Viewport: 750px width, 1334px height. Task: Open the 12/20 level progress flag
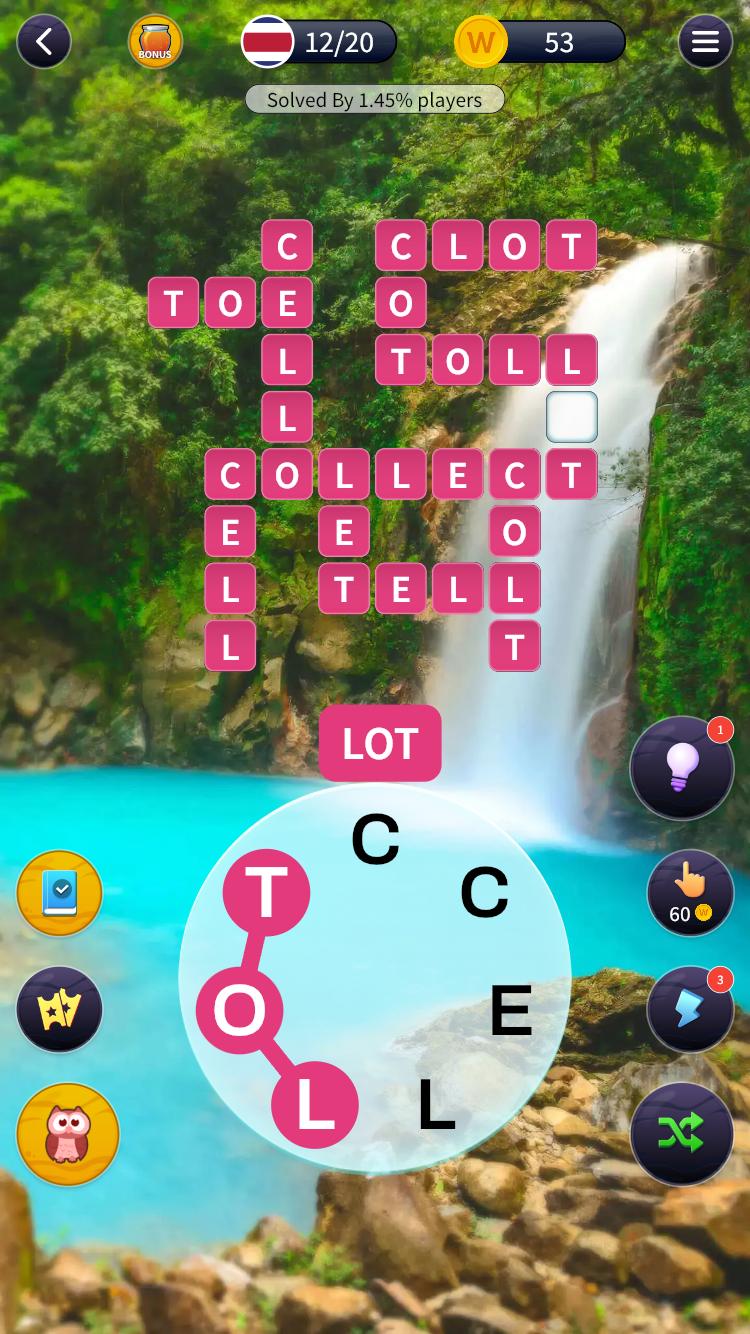(x=319, y=42)
